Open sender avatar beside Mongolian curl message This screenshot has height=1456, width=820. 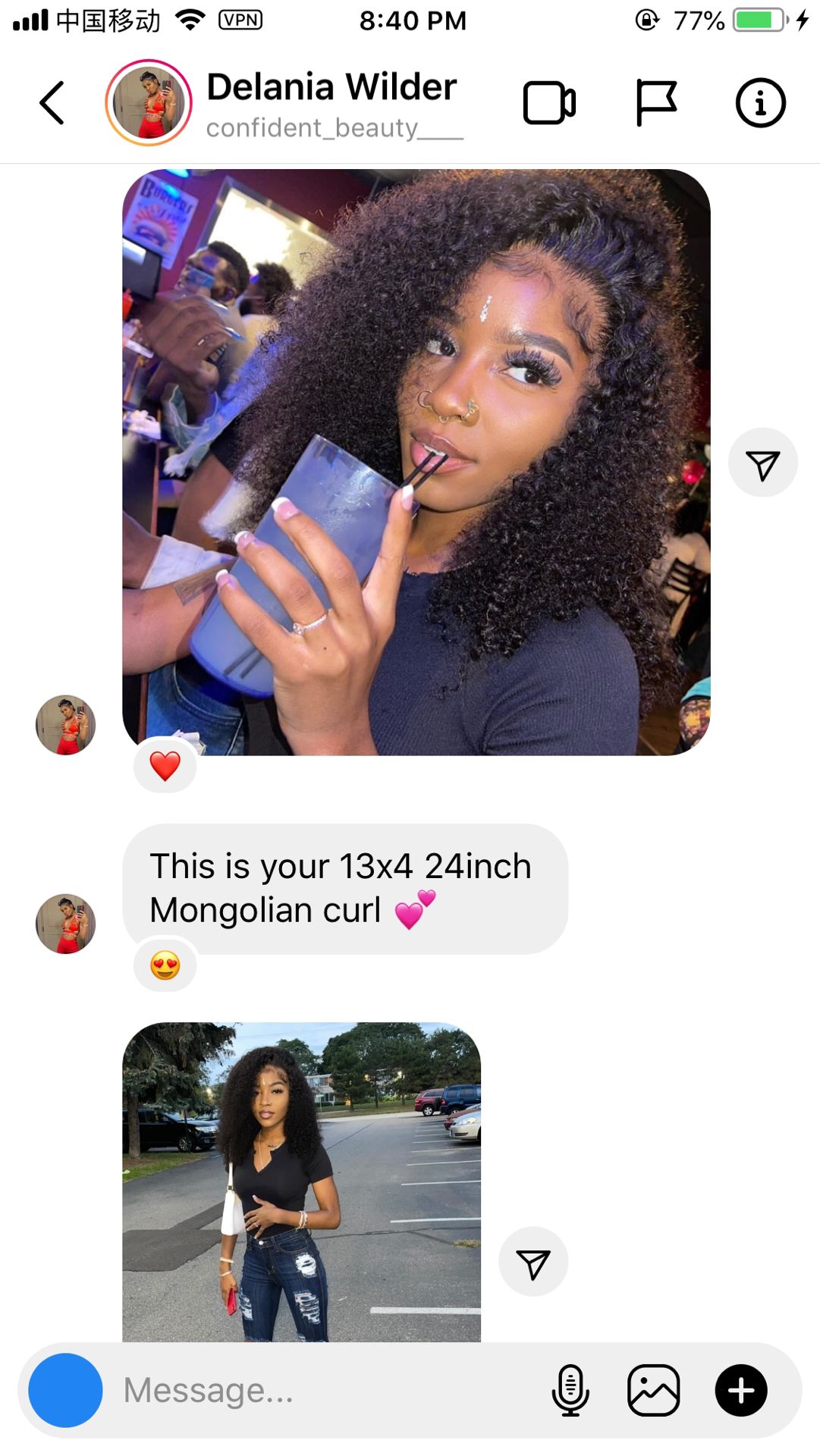point(65,923)
